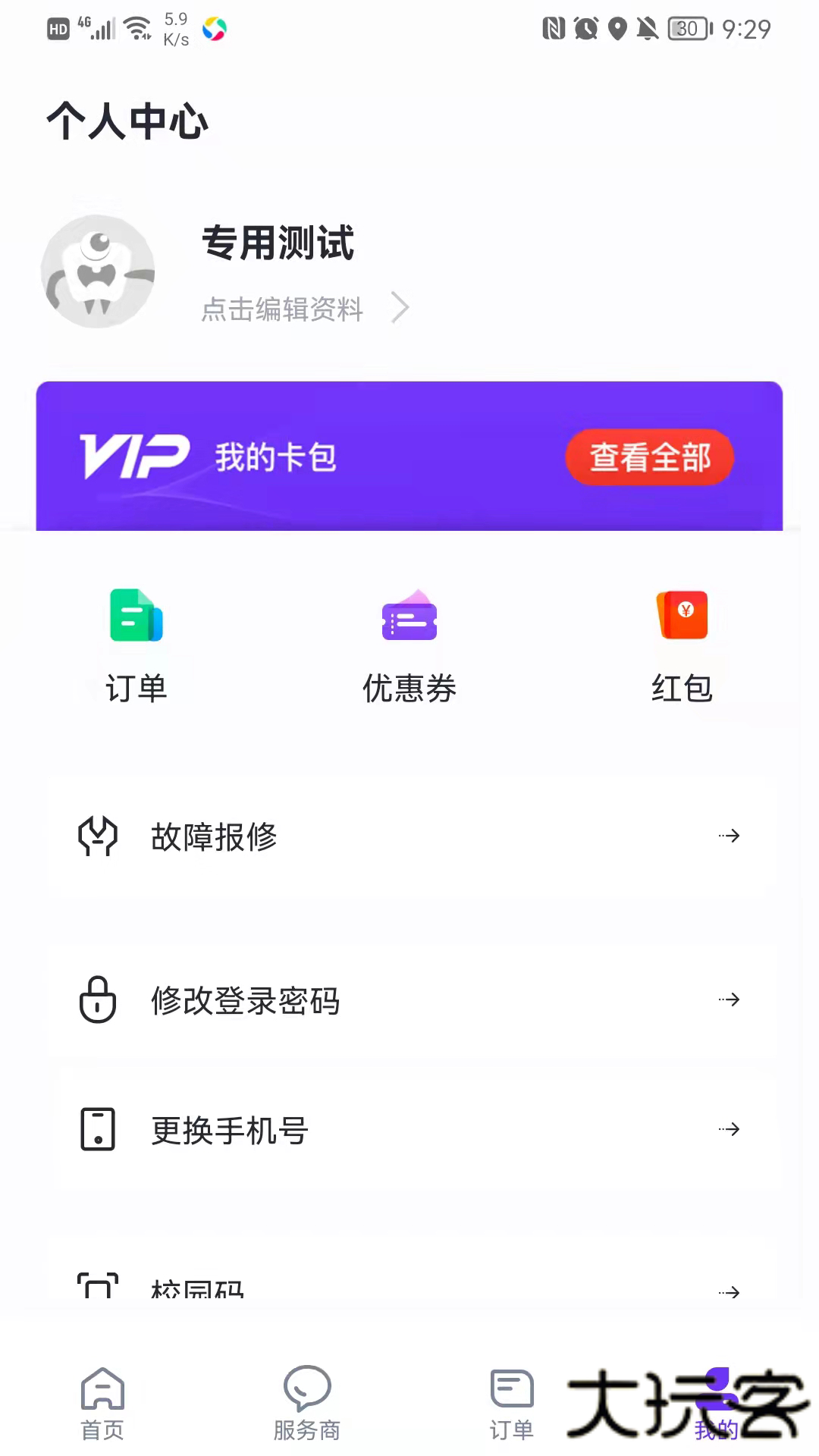
Task: Expand the 故障报修 row via its arrow
Action: tap(728, 836)
